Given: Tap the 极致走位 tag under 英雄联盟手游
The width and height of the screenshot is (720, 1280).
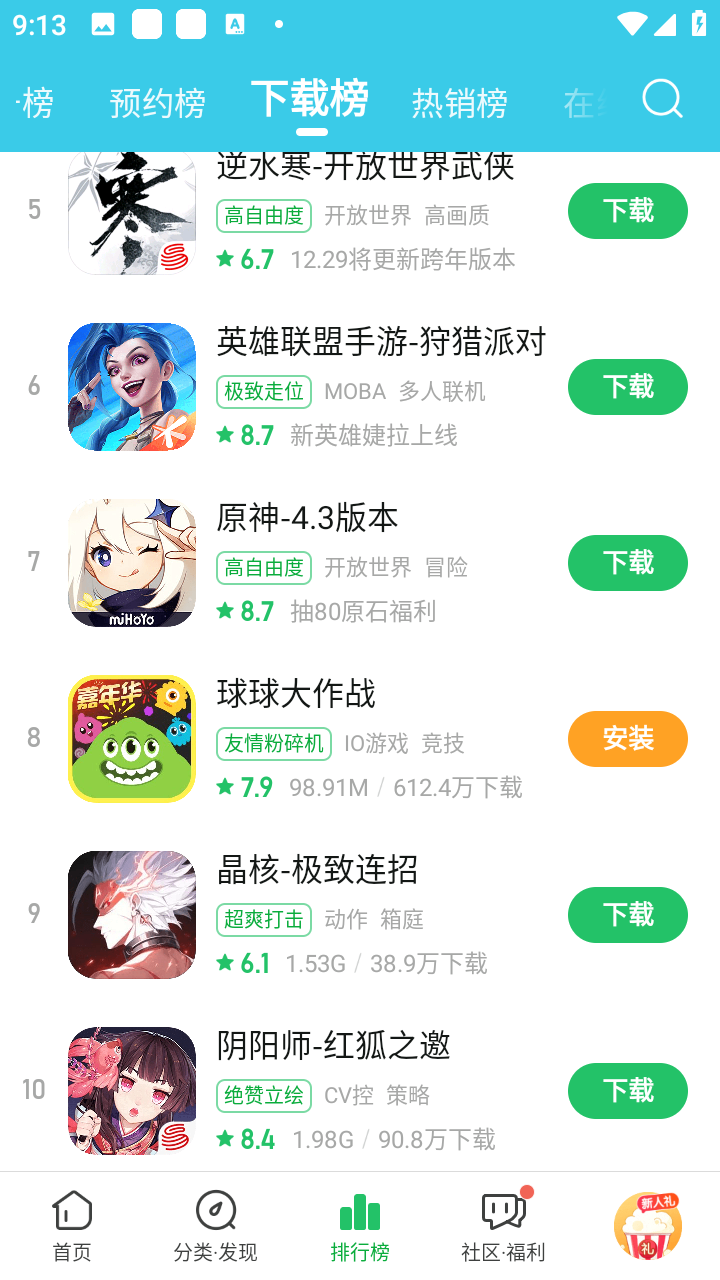Looking at the screenshot, I should click(x=263, y=391).
